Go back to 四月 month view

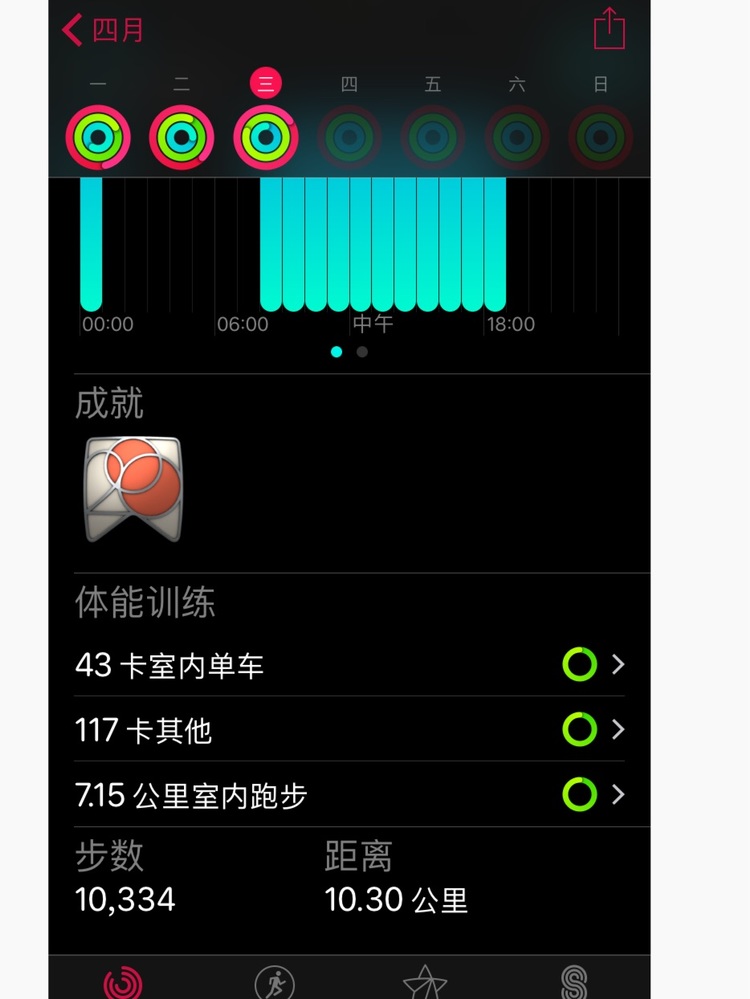[103, 30]
